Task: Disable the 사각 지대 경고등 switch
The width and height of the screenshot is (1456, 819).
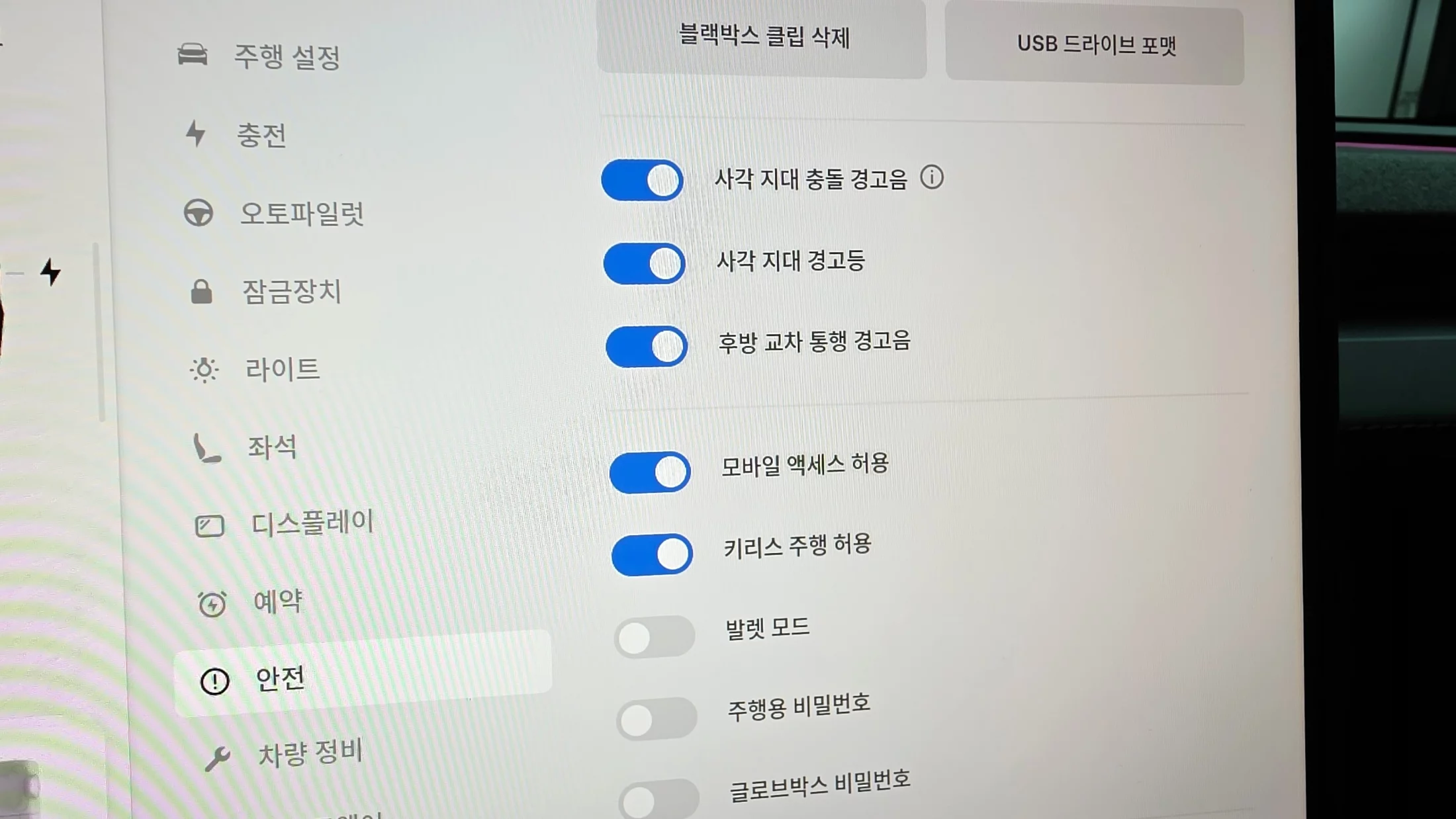Action: (x=644, y=263)
